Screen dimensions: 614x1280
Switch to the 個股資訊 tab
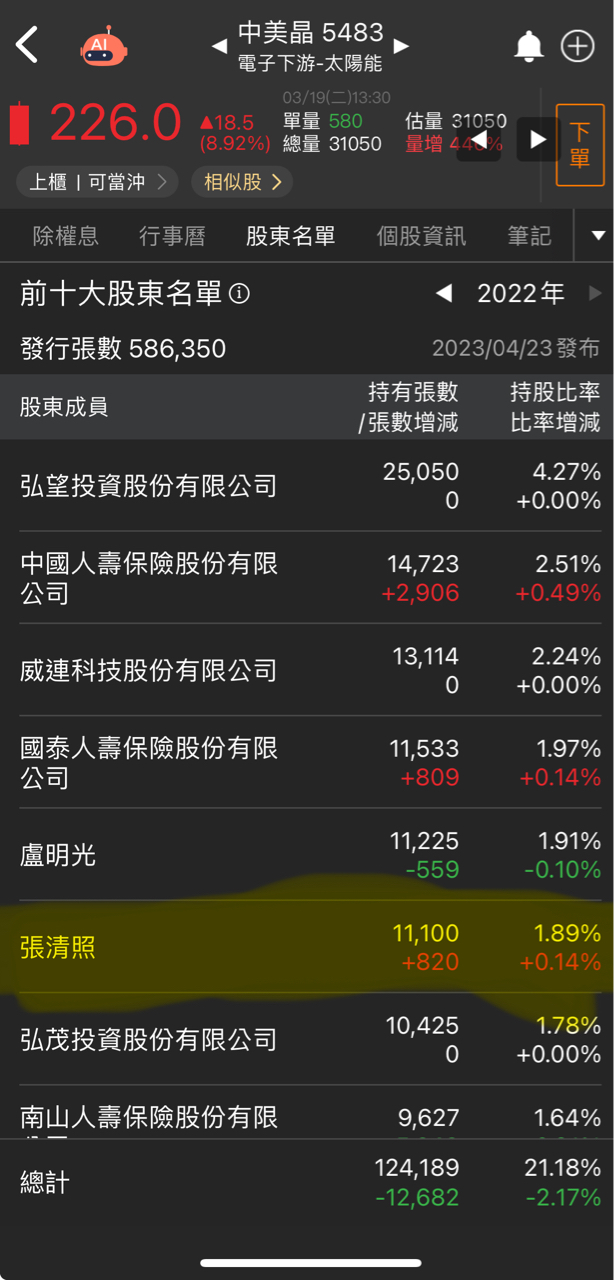(421, 236)
